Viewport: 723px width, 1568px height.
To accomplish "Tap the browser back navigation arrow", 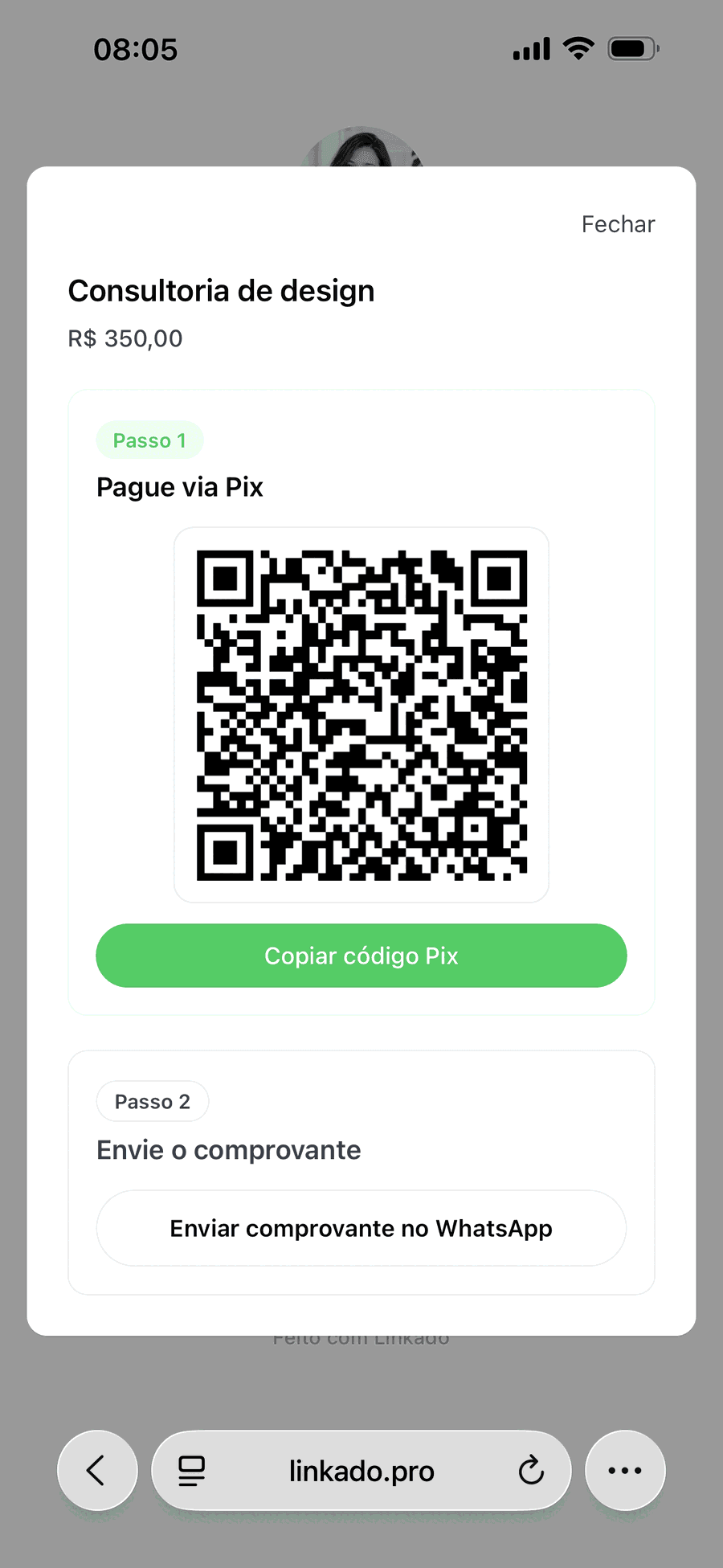I will (96, 1470).
